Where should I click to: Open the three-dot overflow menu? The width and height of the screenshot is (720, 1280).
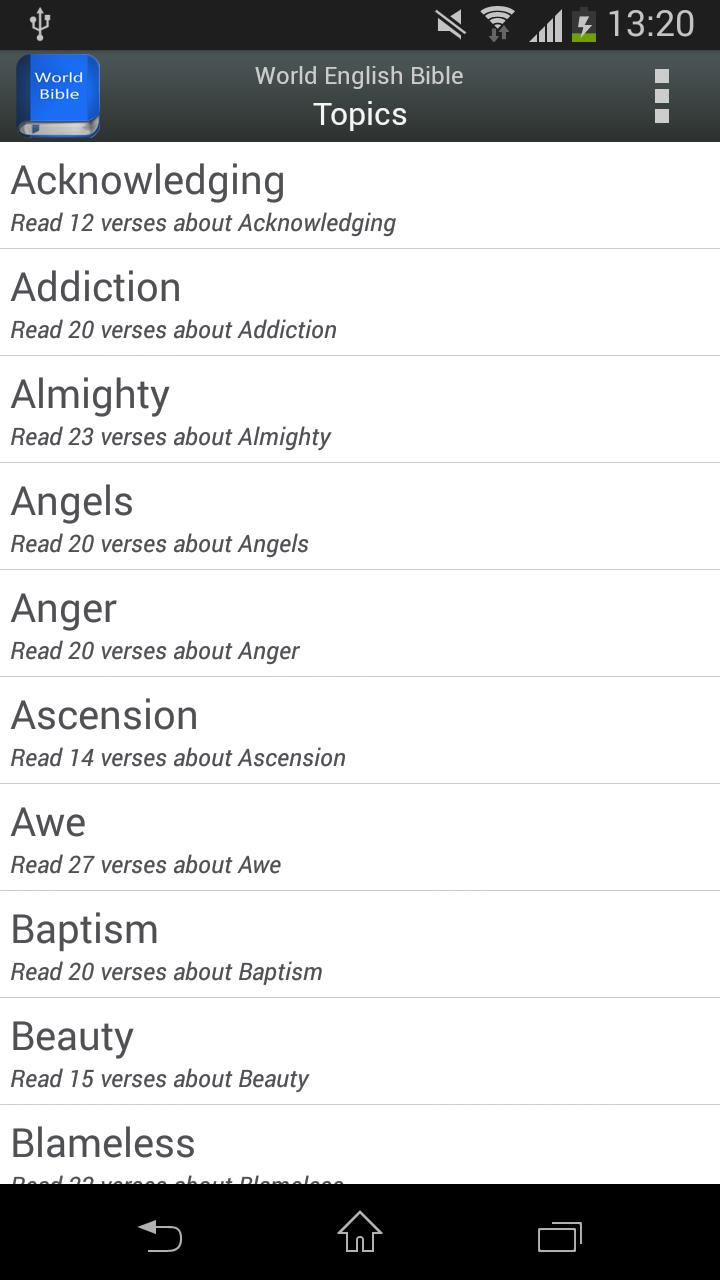[x=661, y=96]
